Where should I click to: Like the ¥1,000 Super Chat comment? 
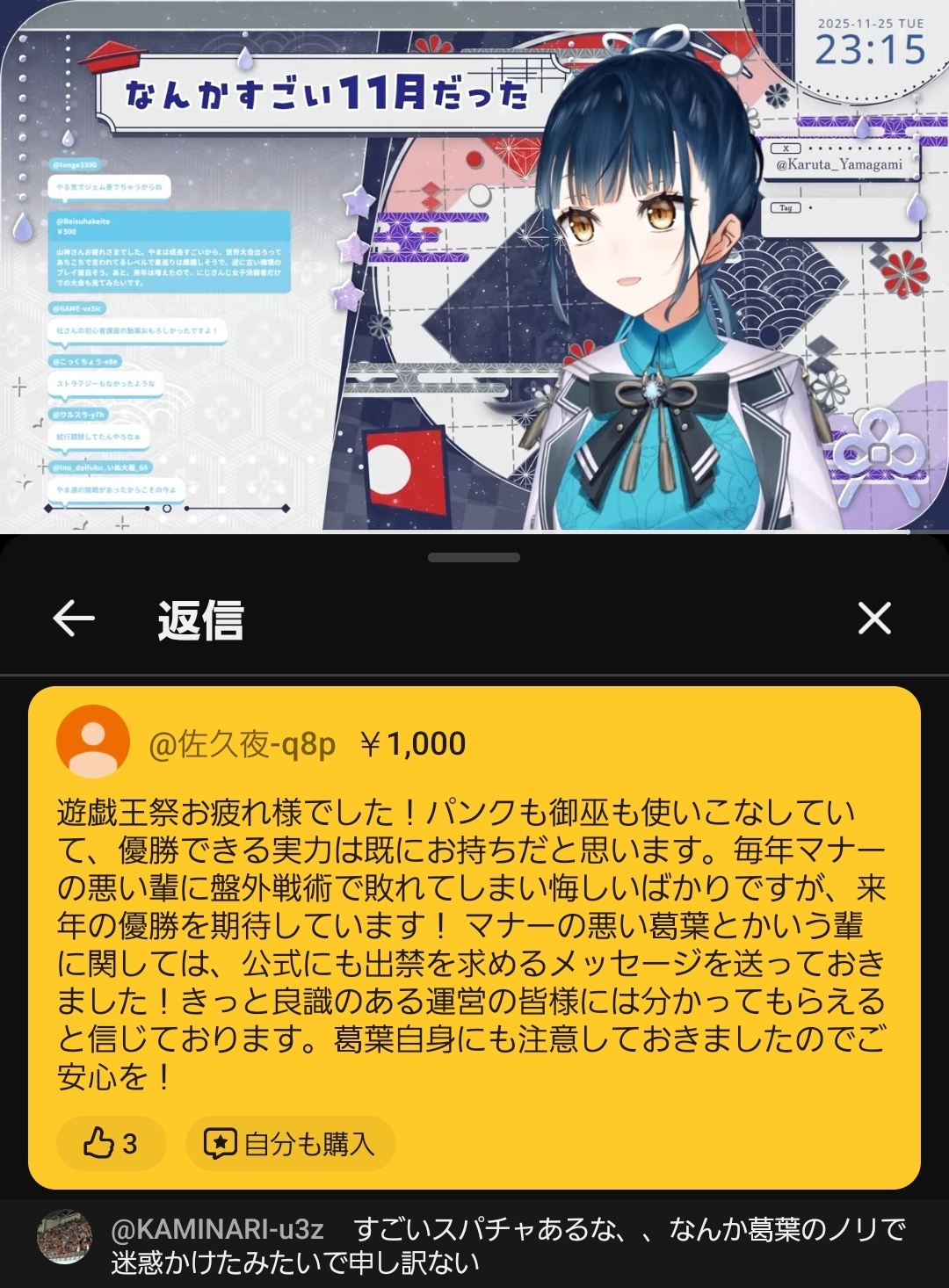(x=111, y=1143)
